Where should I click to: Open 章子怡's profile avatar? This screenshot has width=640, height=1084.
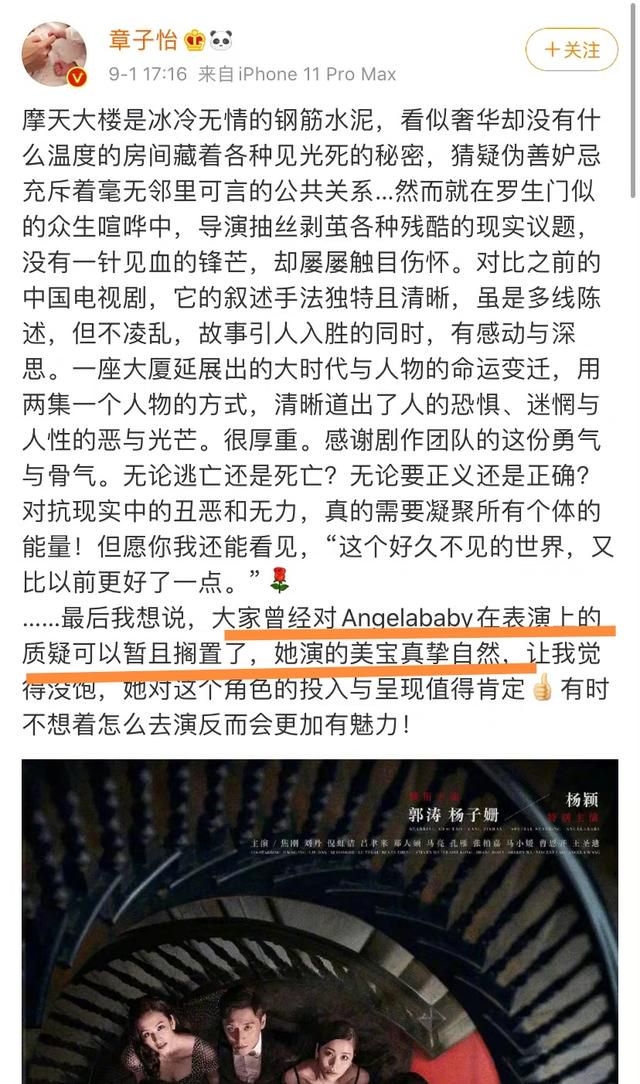click(55, 54)
